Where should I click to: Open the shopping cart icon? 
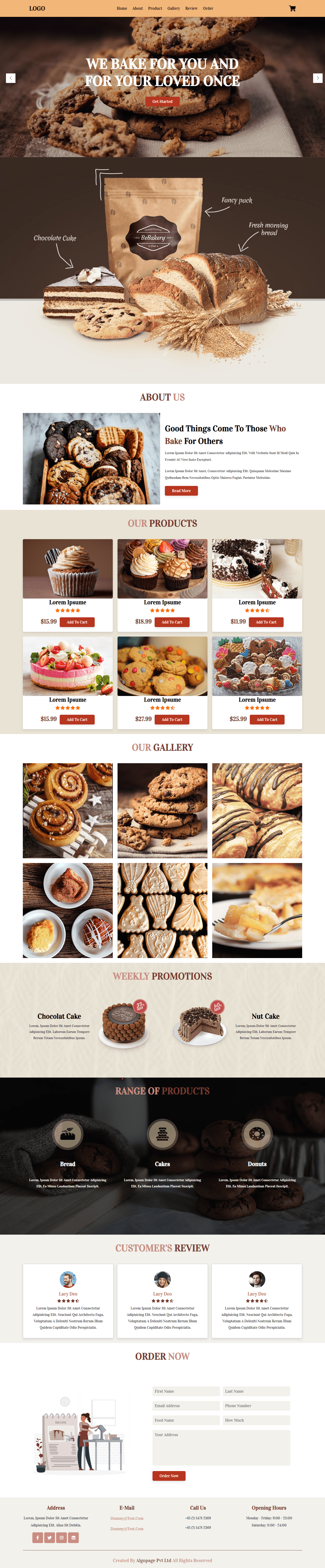point(292,9)
